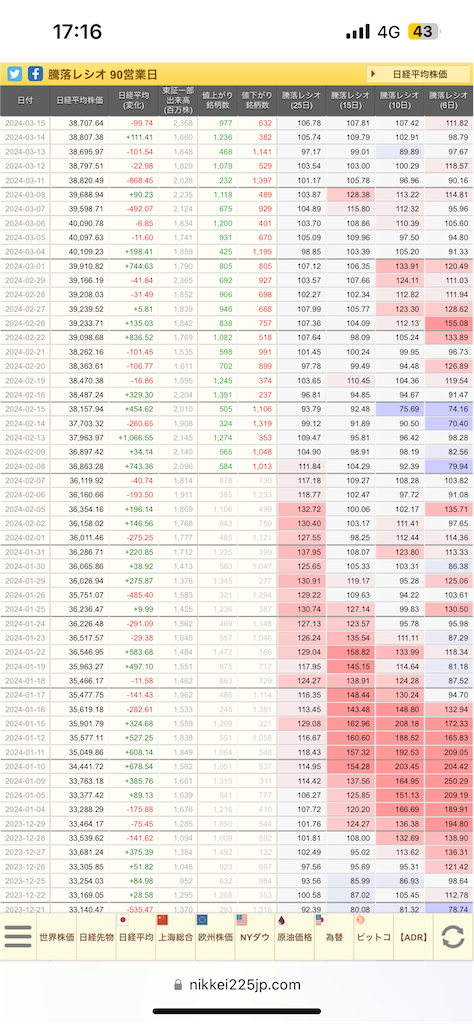Switch to the 日経先物 tab
The image size is (474, 1024).
click(x=96, y=936)
